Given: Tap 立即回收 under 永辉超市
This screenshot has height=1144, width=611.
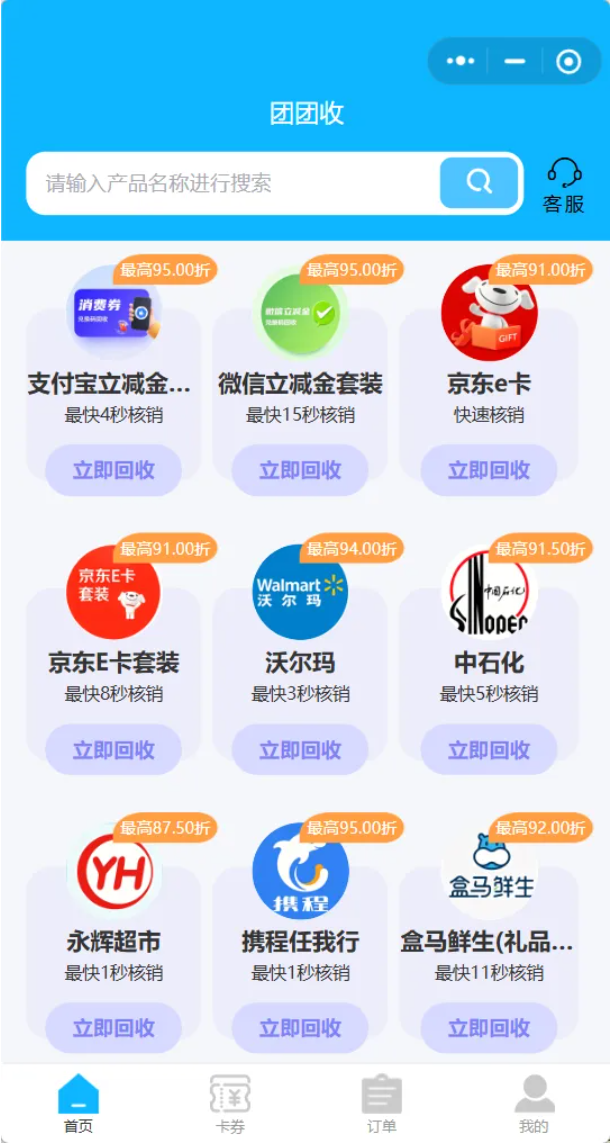Looking at the screenshot, I should [114, 1028].
